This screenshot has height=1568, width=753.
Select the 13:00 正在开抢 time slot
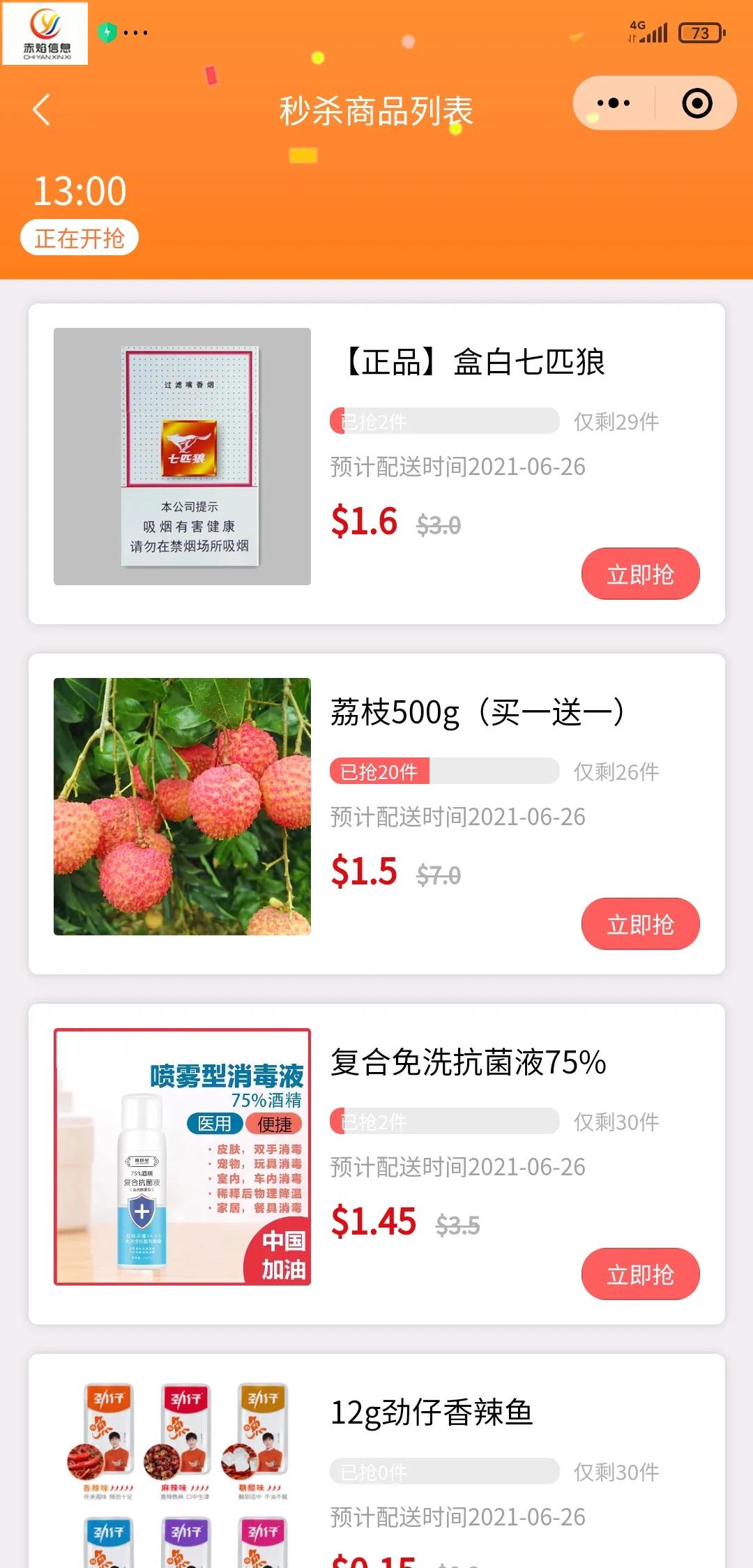pyautogui.click(x=79, y=212)
